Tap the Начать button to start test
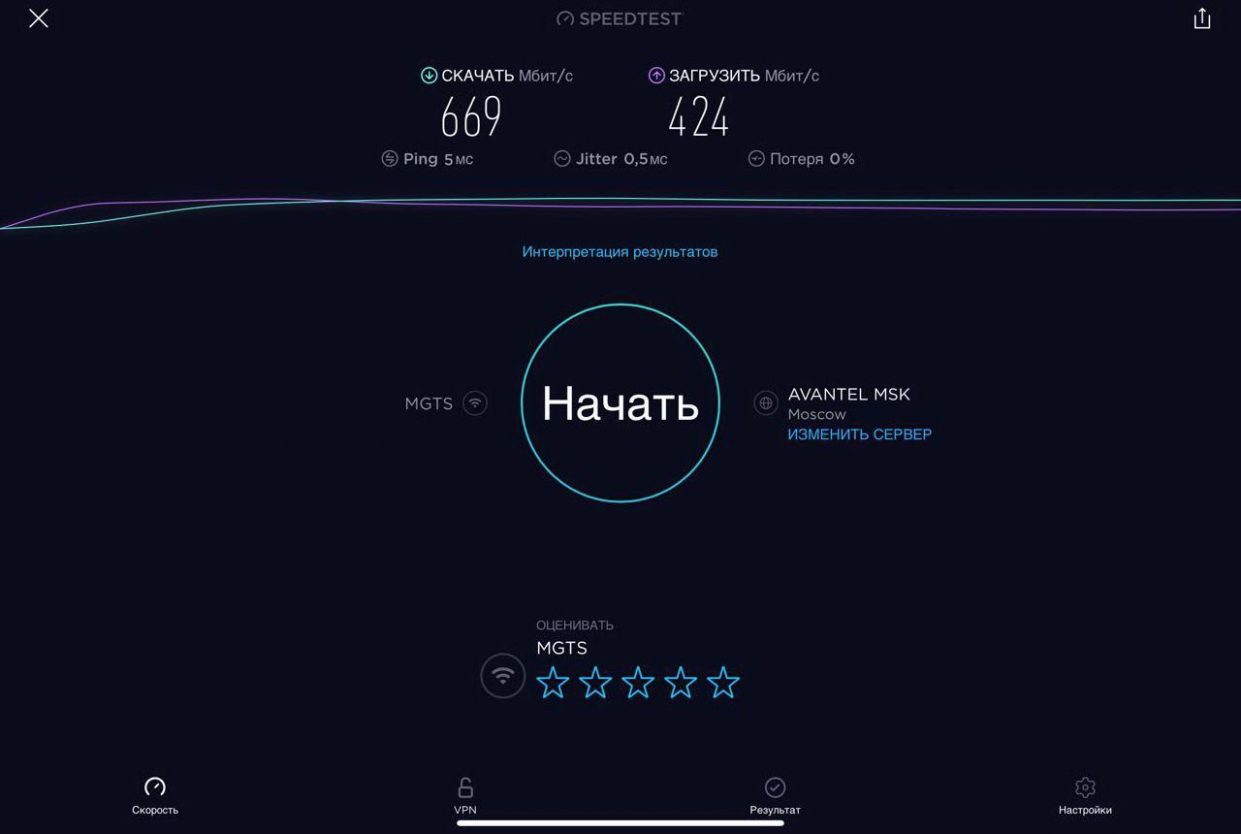 pyautogui.click(x=620, y=403)
